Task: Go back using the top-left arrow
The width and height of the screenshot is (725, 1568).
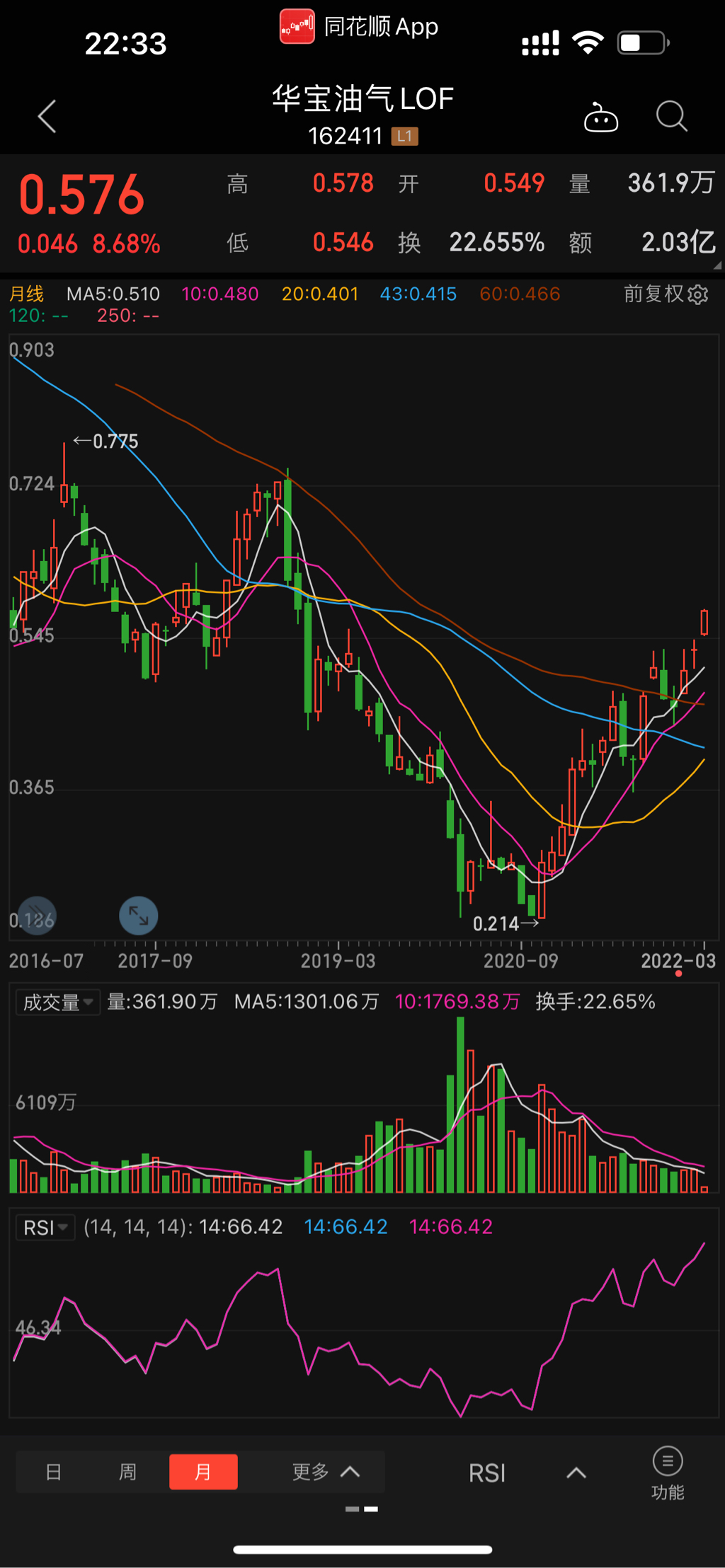Action: point(47,116)
